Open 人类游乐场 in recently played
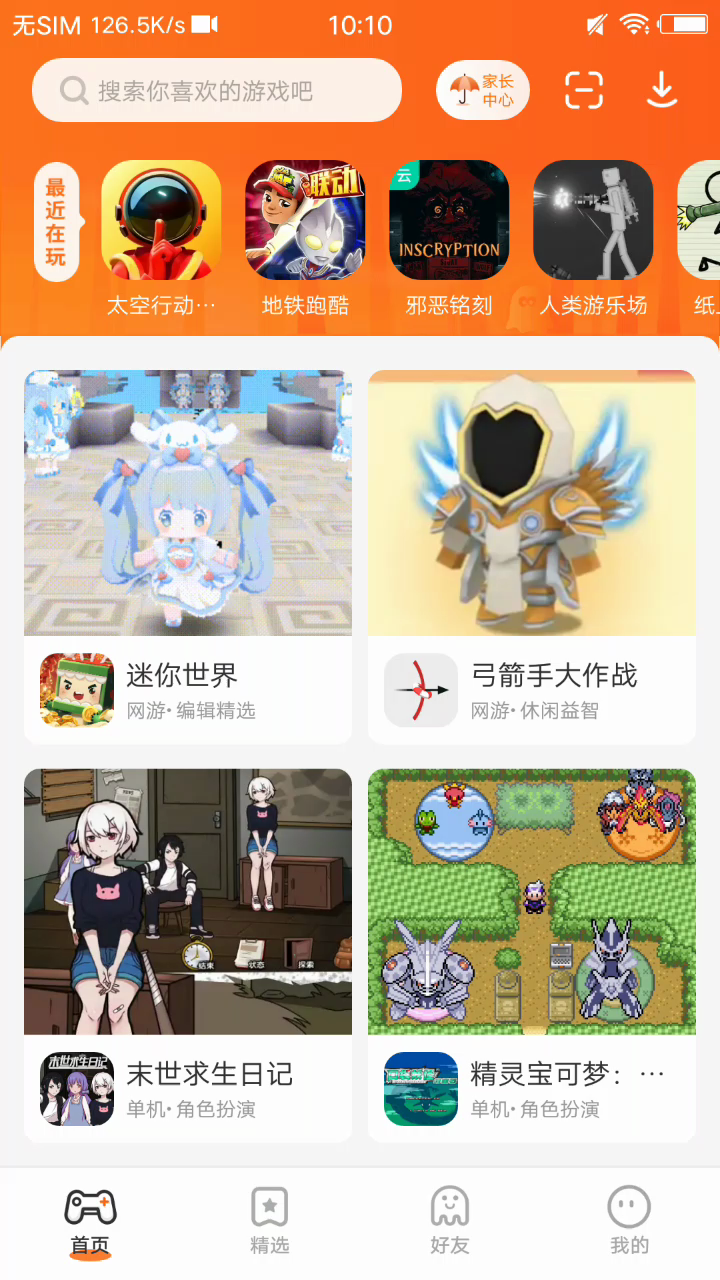The image size is (720, 1280). 593,220
